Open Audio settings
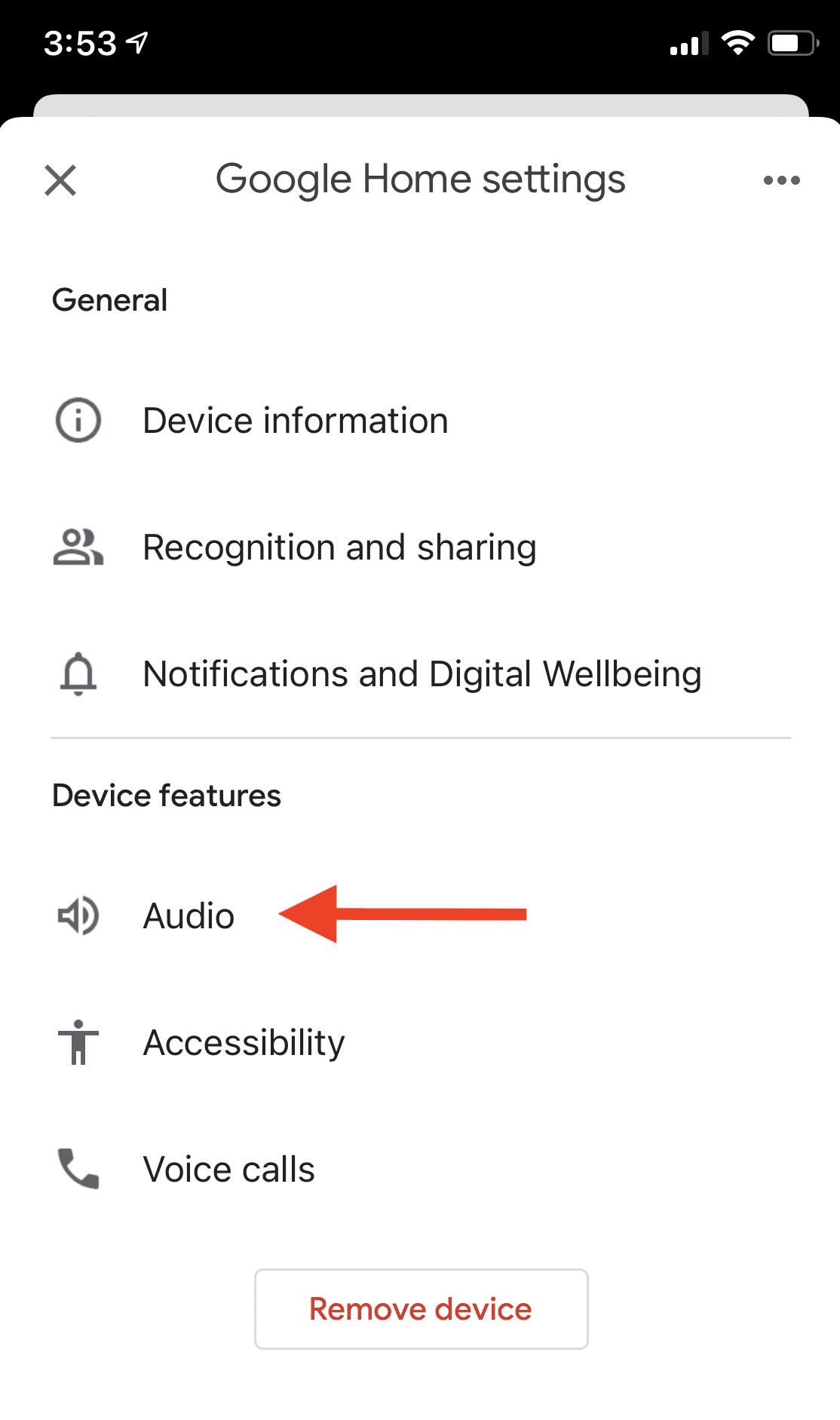 tap(189, 916)
